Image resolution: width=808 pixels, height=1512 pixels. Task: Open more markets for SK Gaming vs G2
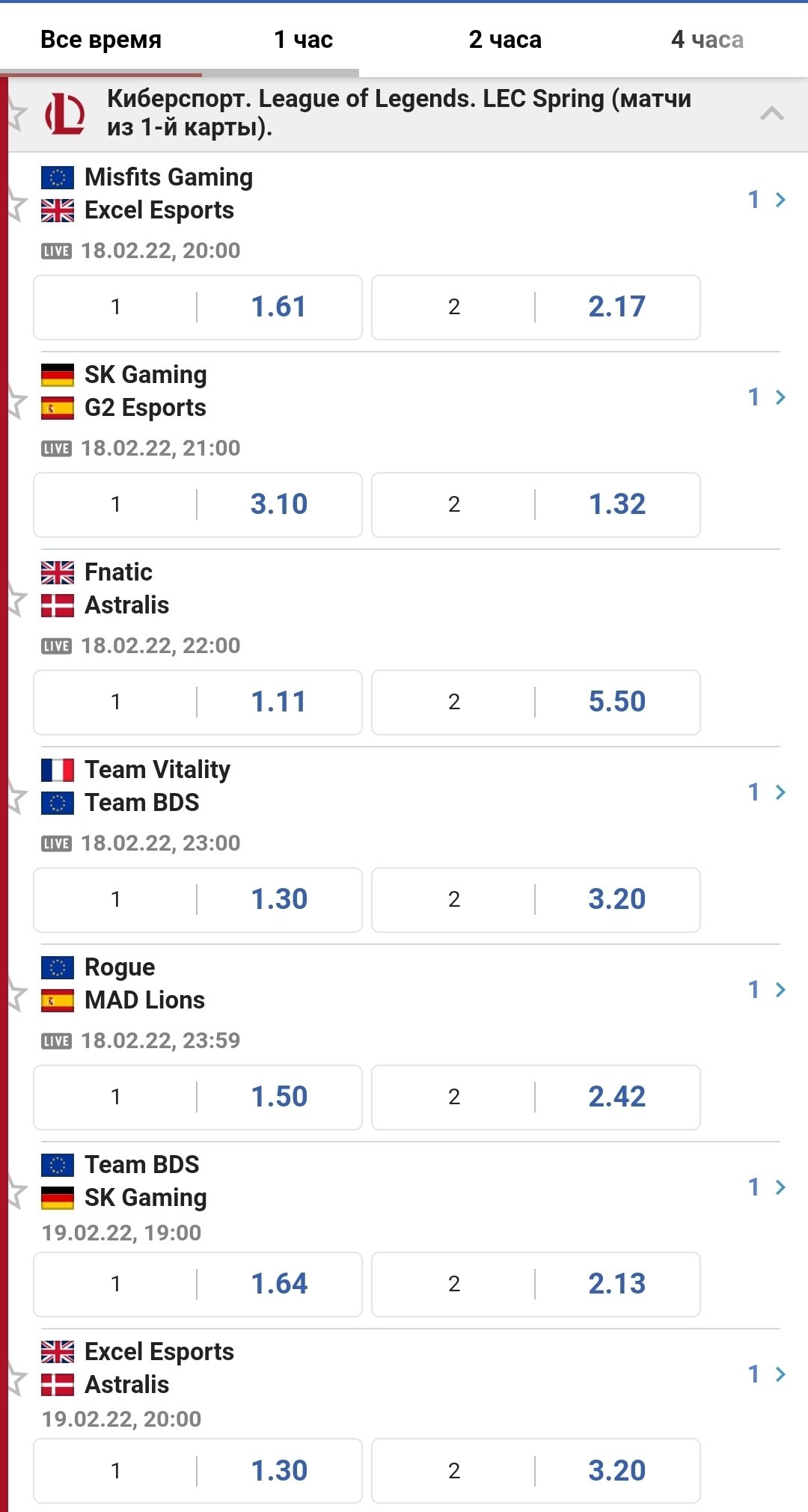(767, 397)
